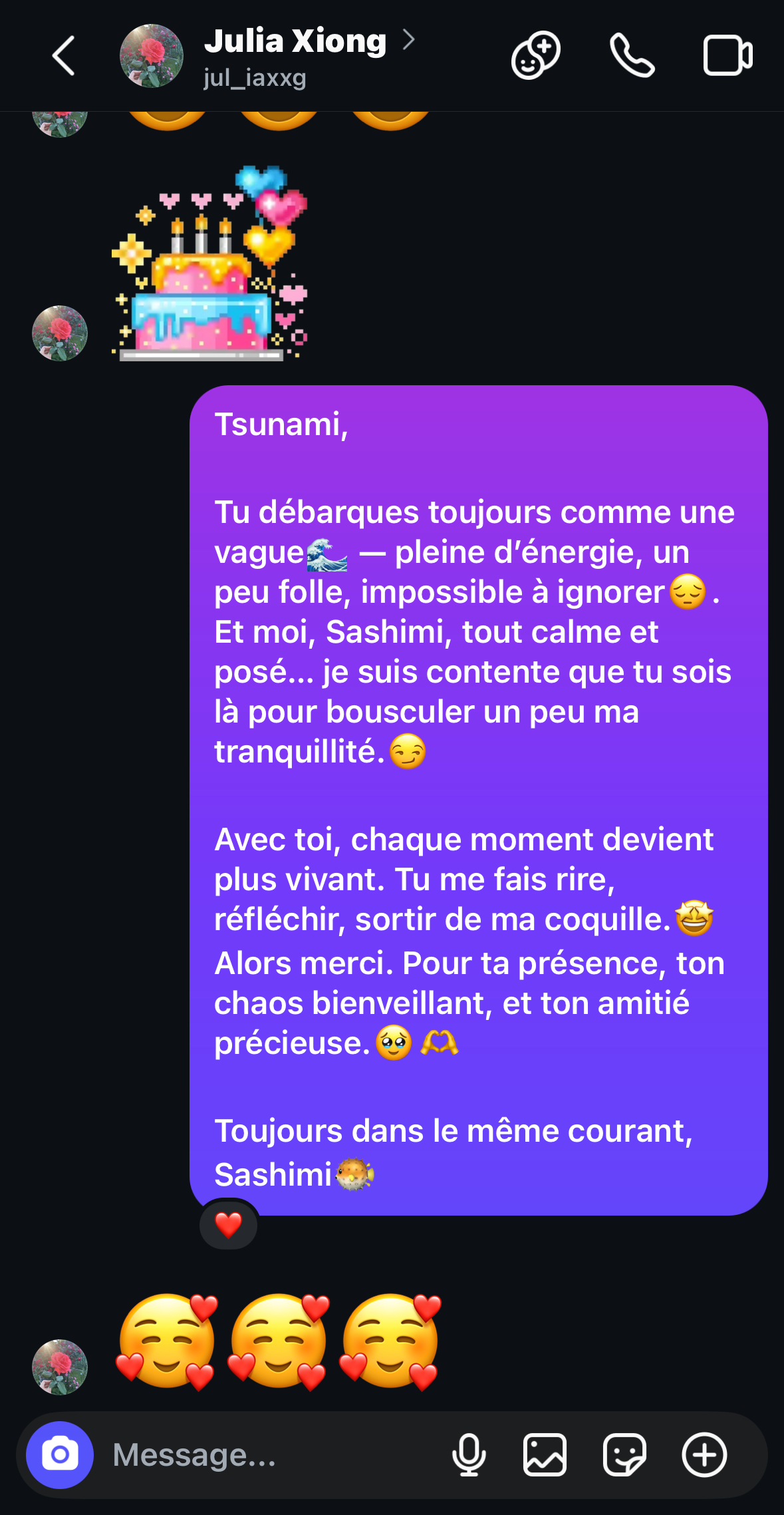Viewport: 784px width, 1515px height.
Task: Go back to the inbox list
Action: click(x=64, y=56)
